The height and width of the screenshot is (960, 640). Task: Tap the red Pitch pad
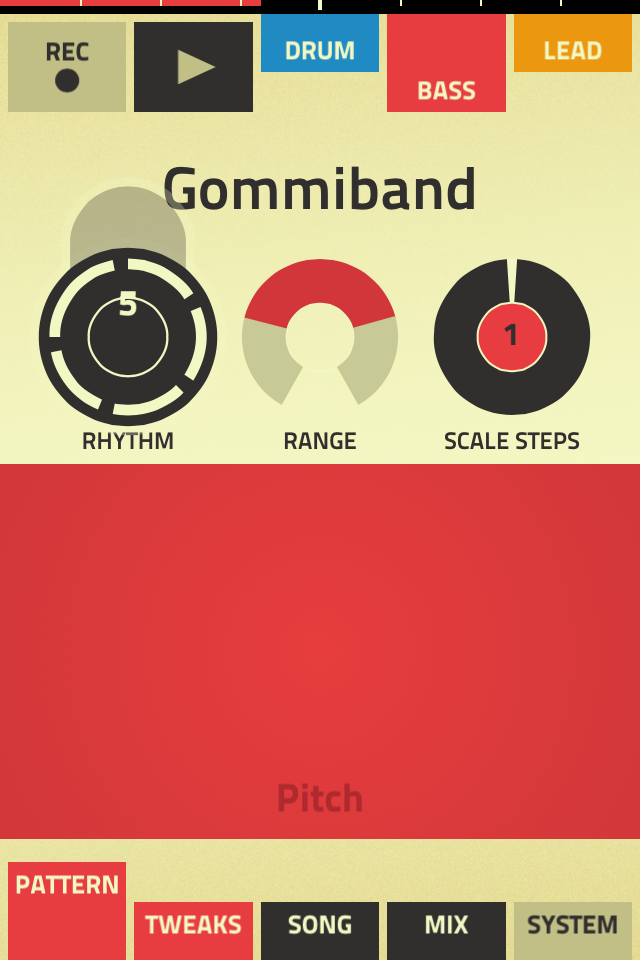coord(320,650)
